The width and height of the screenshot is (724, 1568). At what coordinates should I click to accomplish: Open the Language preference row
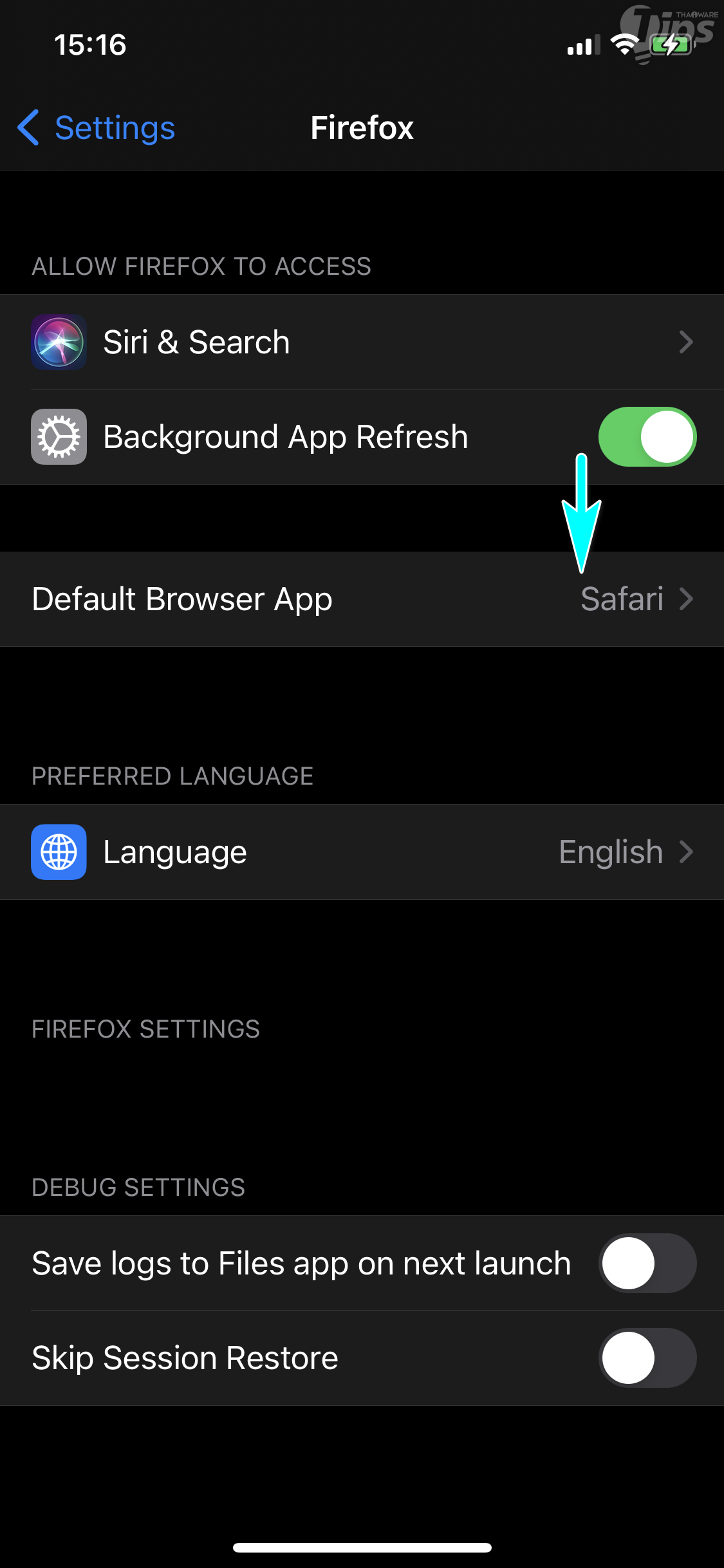[x=362, y=852]
